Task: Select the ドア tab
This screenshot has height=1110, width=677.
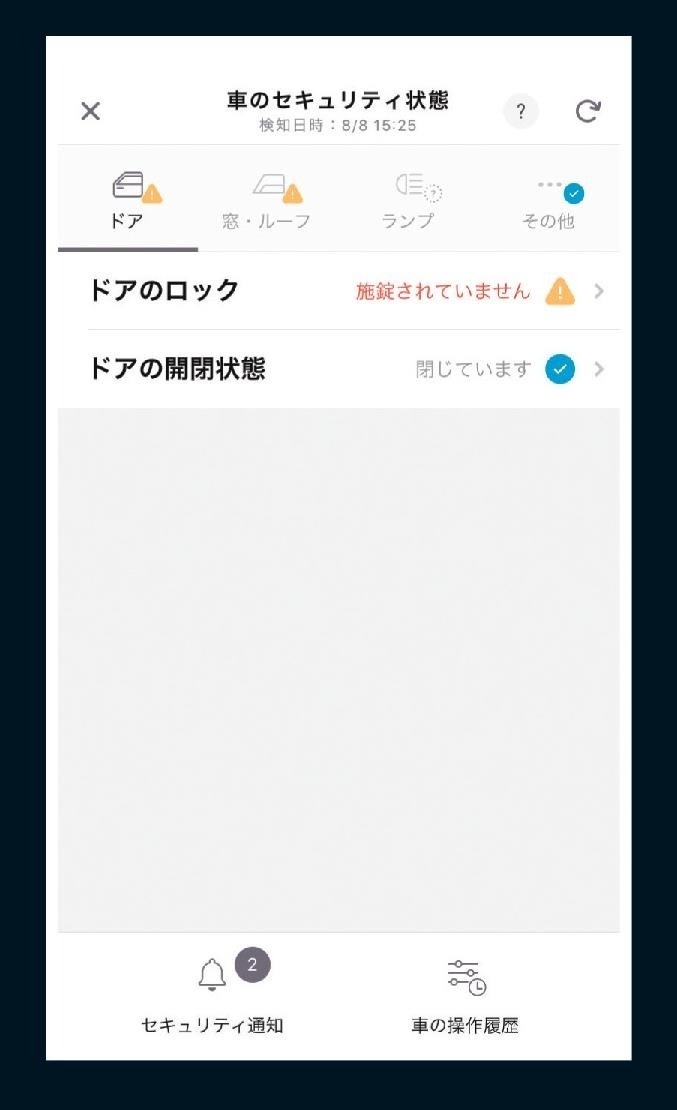Action: click(x=128, y=200)
